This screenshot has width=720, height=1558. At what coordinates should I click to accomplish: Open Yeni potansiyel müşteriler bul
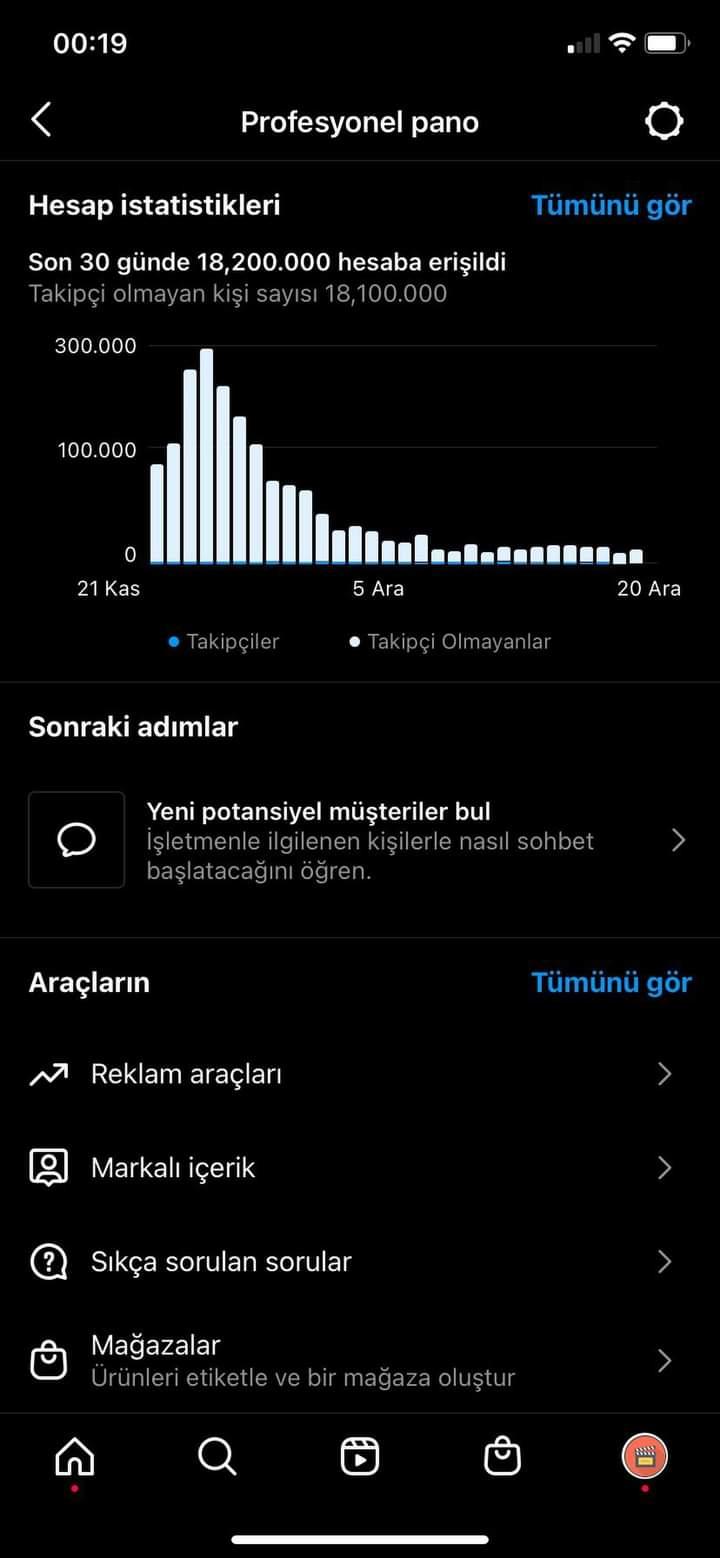pyautogui.click(x=360, y=840)
